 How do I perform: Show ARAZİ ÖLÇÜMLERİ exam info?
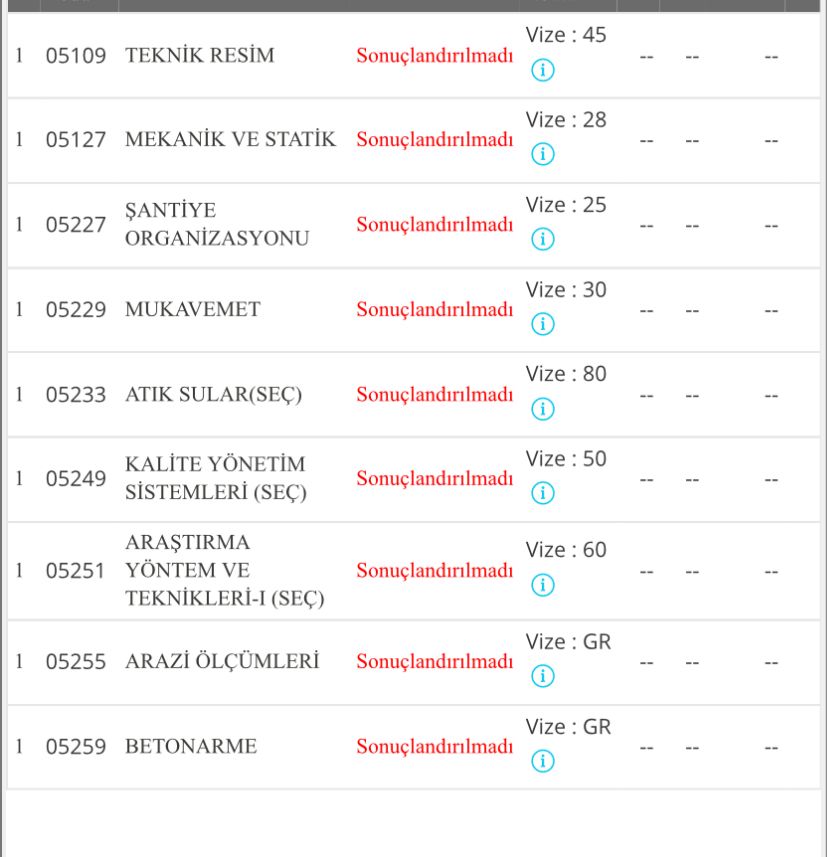pyautogui.click(x=543, y=676)
